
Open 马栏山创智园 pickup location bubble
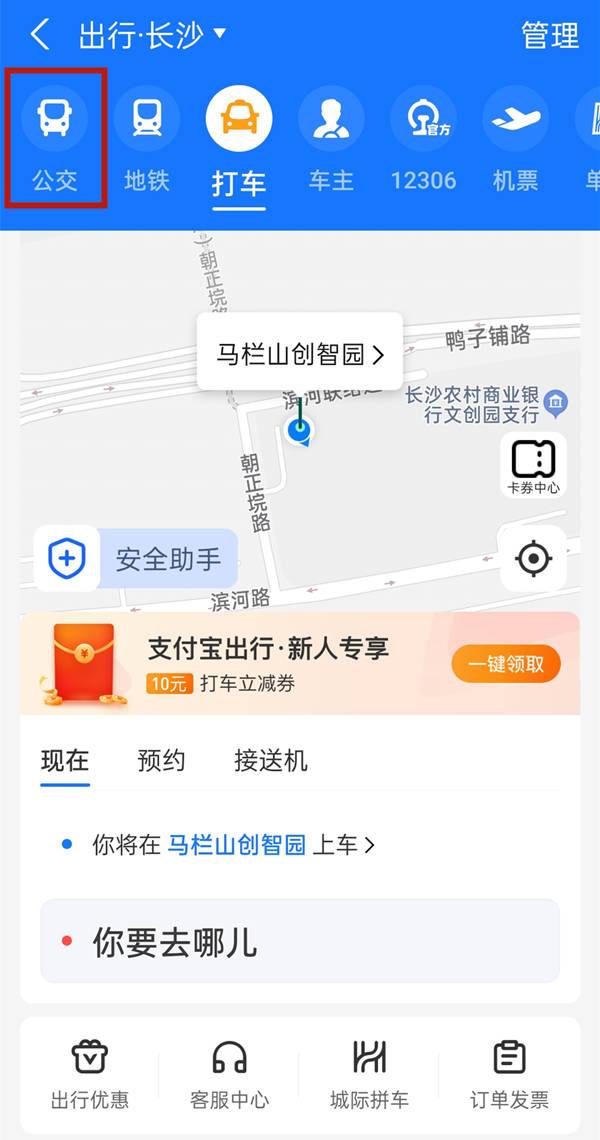pyautogui.click(x=300, y=354)
